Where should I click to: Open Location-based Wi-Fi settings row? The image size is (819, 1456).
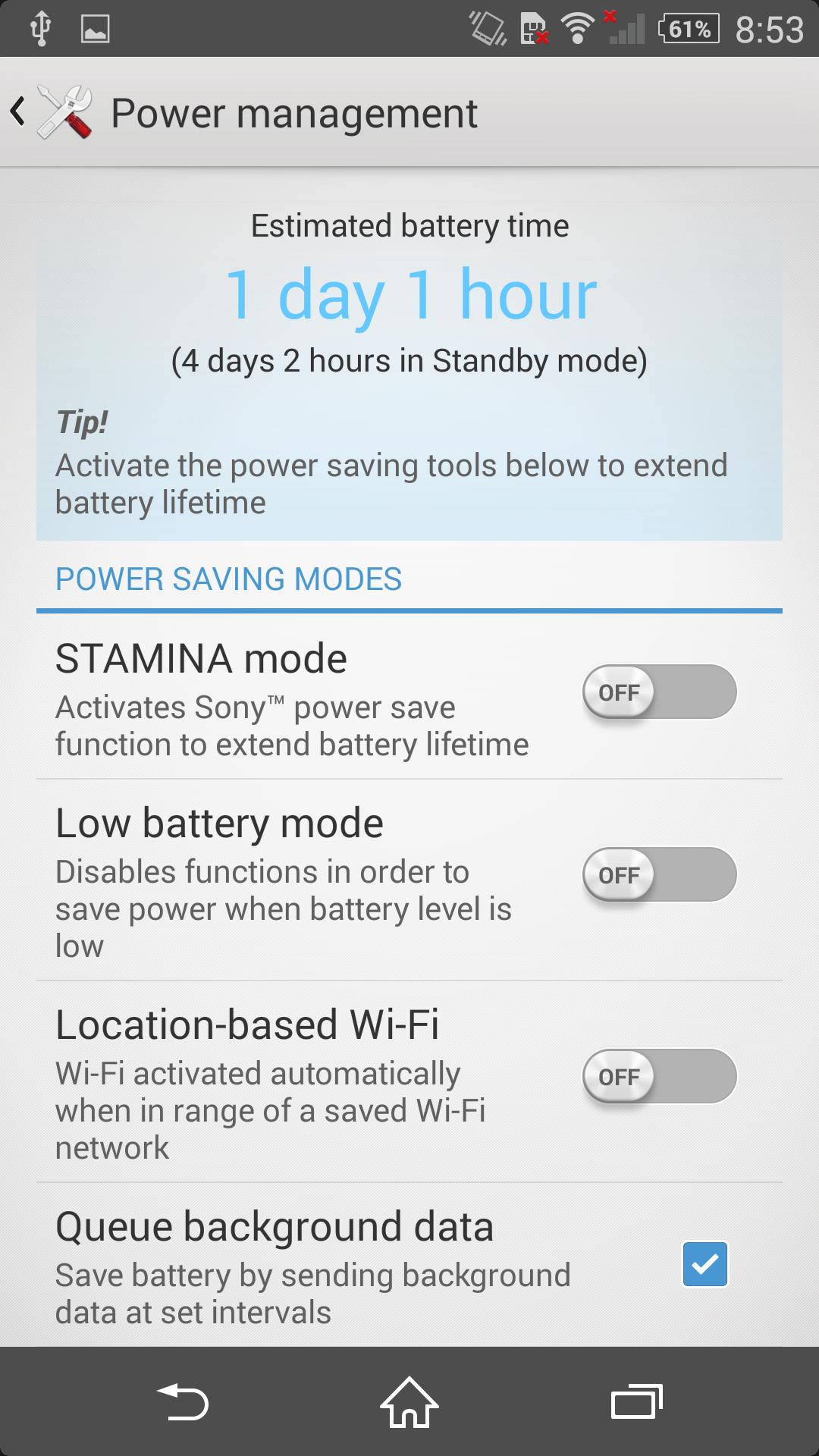coord(409,1081)
